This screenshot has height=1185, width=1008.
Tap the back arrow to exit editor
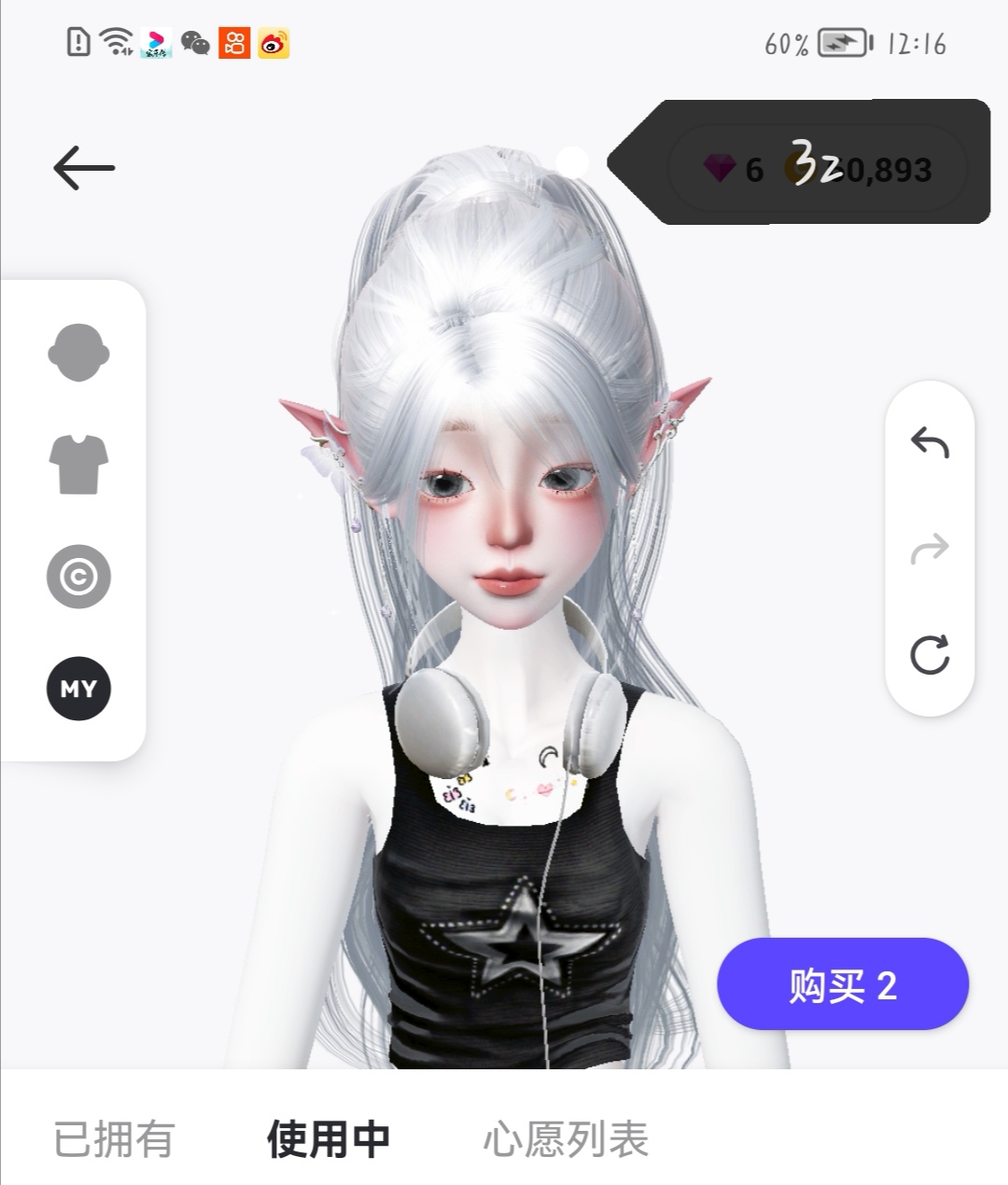[85, 166]
